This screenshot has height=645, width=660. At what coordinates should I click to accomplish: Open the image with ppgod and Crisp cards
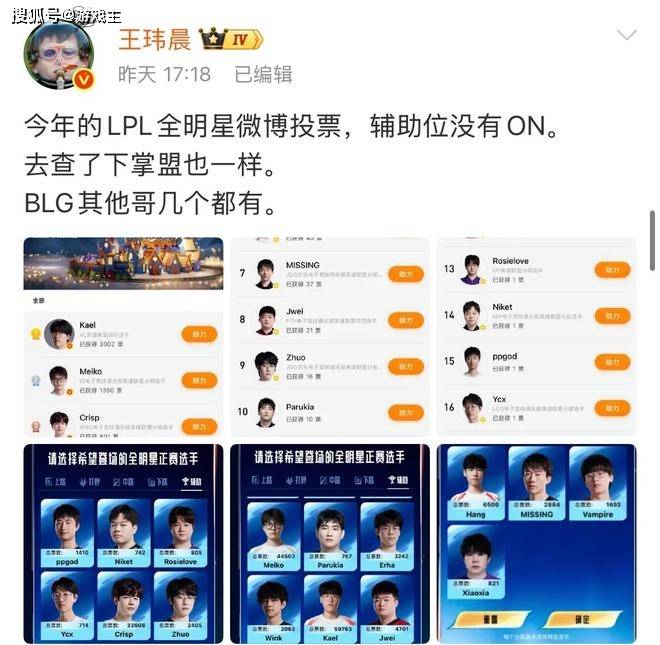point(121,544)
